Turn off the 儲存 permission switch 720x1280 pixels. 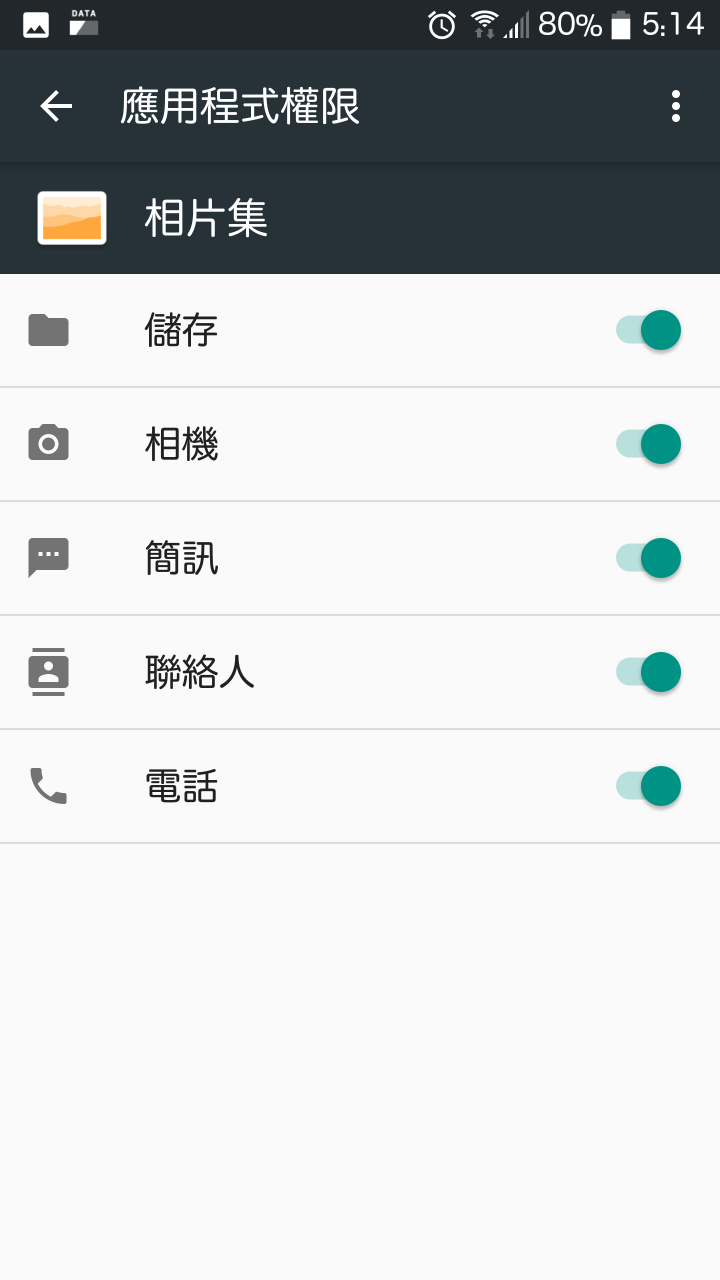tap(649, 330)
